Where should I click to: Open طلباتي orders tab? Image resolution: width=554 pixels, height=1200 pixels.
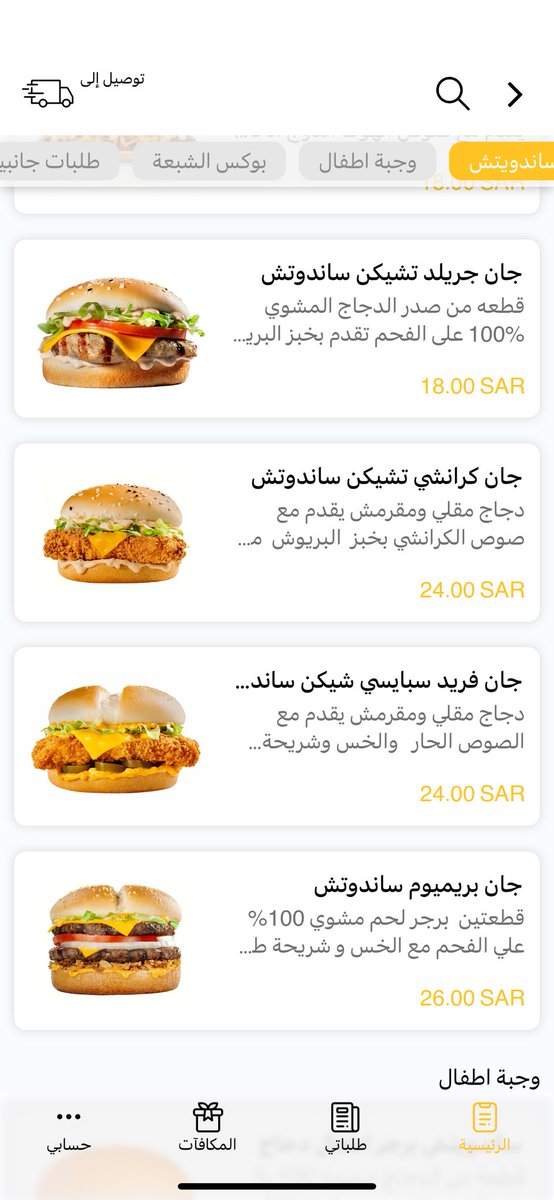click(345, 1127)
